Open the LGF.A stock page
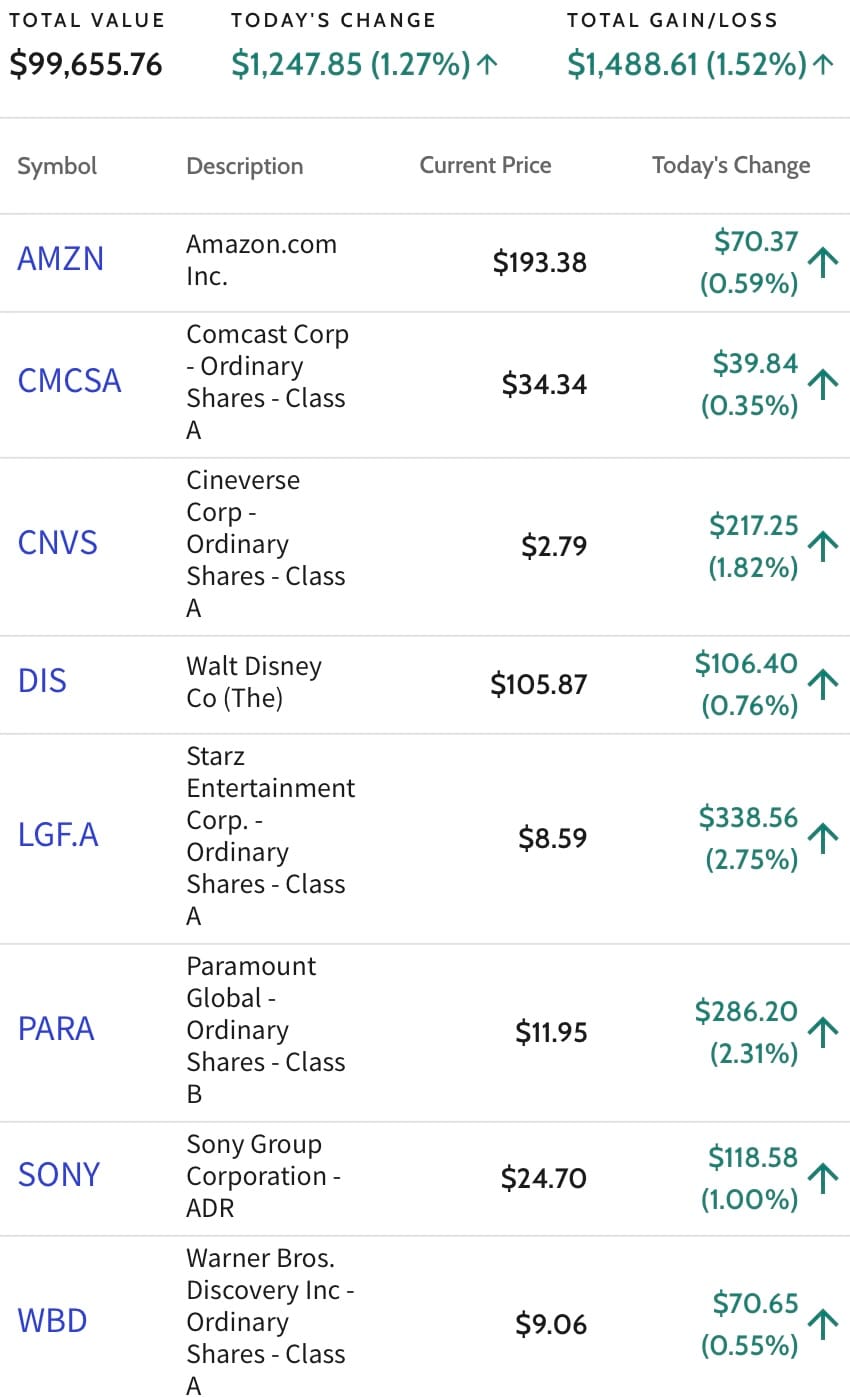Viewport: 850px width, 1397px height. coord(58,835)
